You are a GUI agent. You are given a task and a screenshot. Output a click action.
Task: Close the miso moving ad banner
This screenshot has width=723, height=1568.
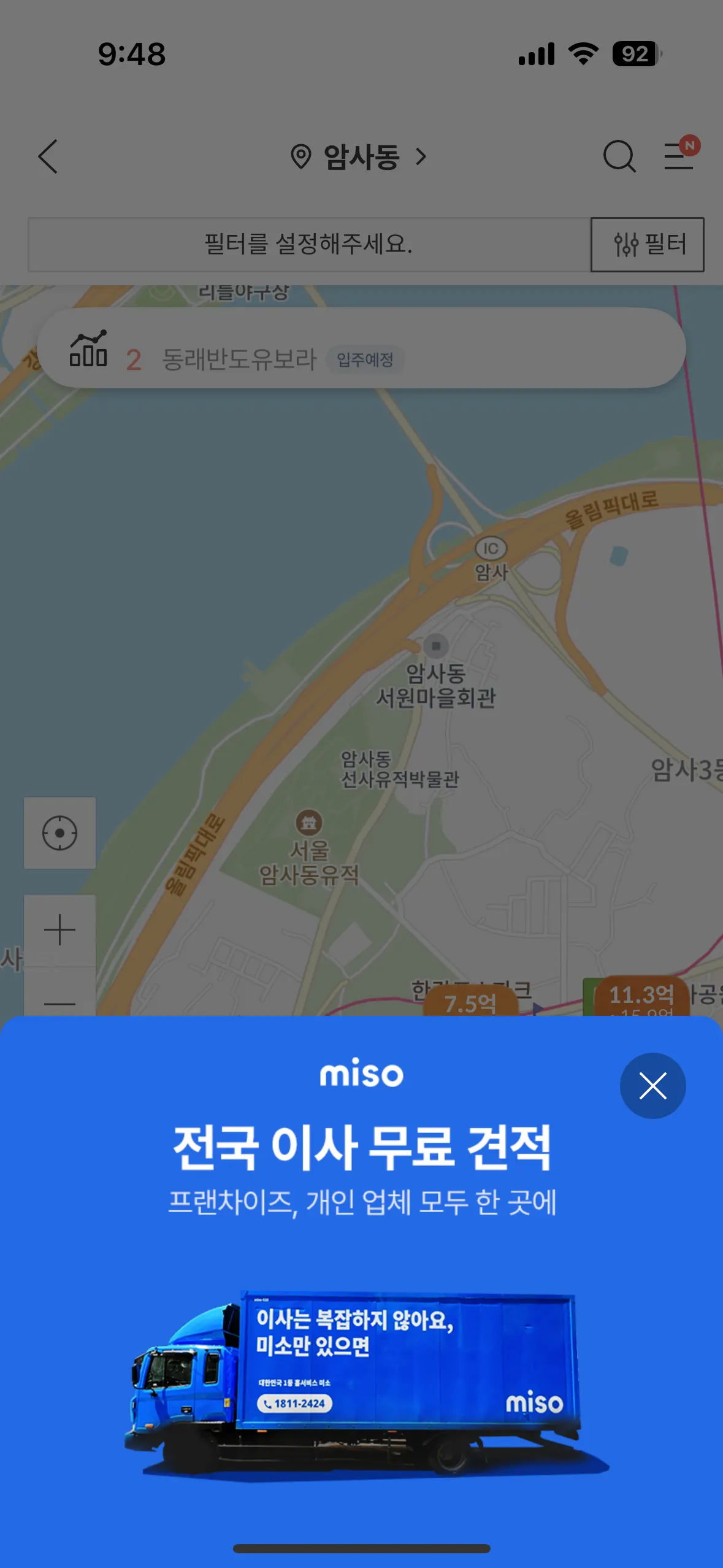[652, 1085]
